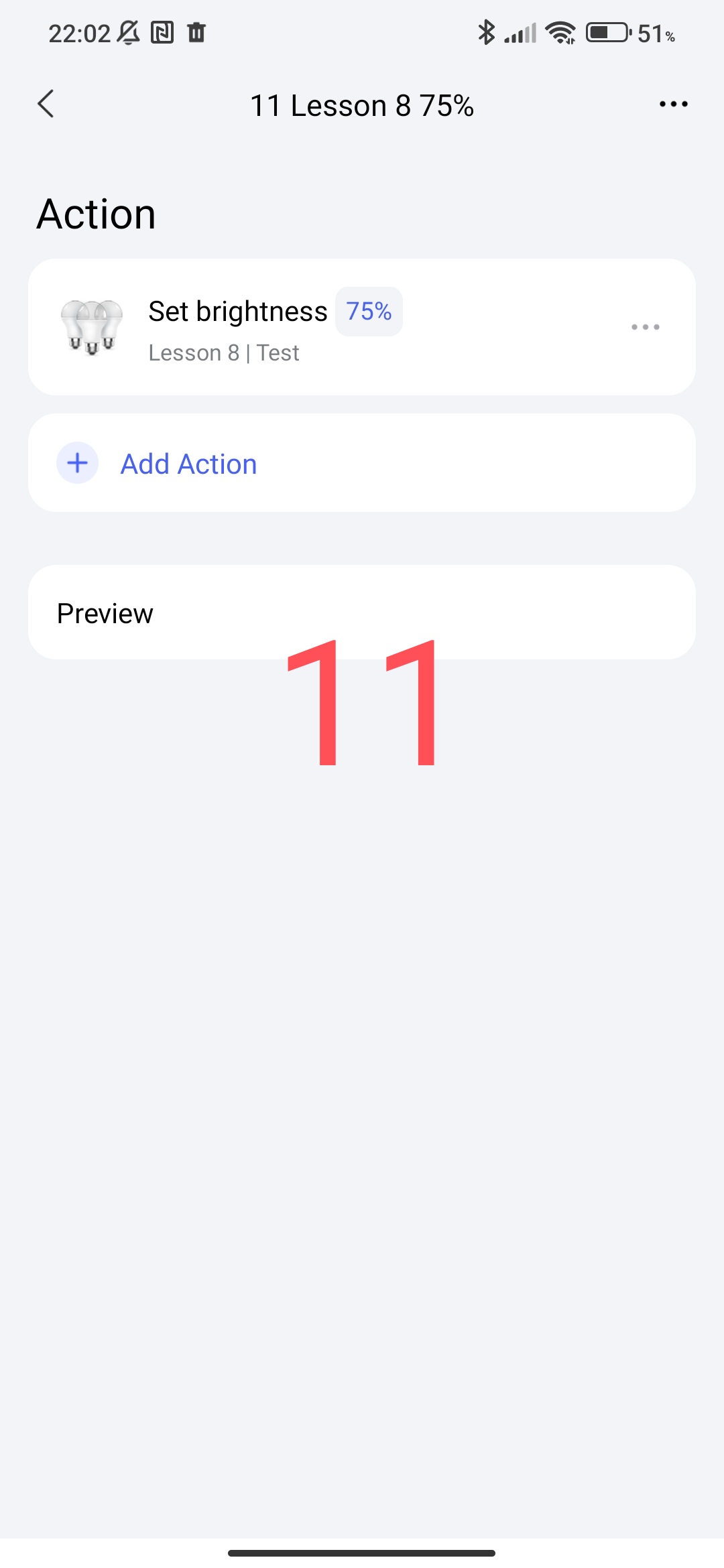Add a new action
Viewport: 724px width, 1568px height.
(188, 464)
